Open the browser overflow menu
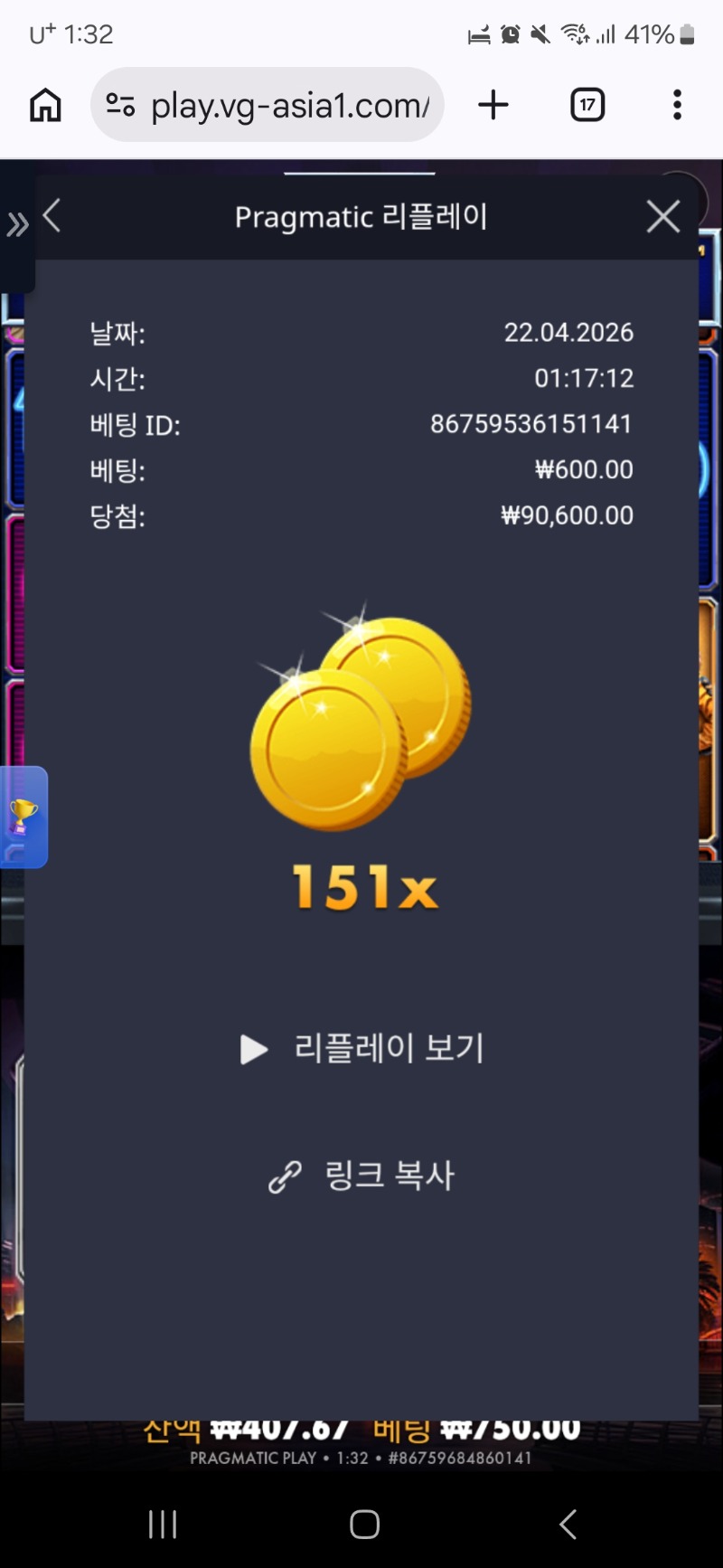 677,106
